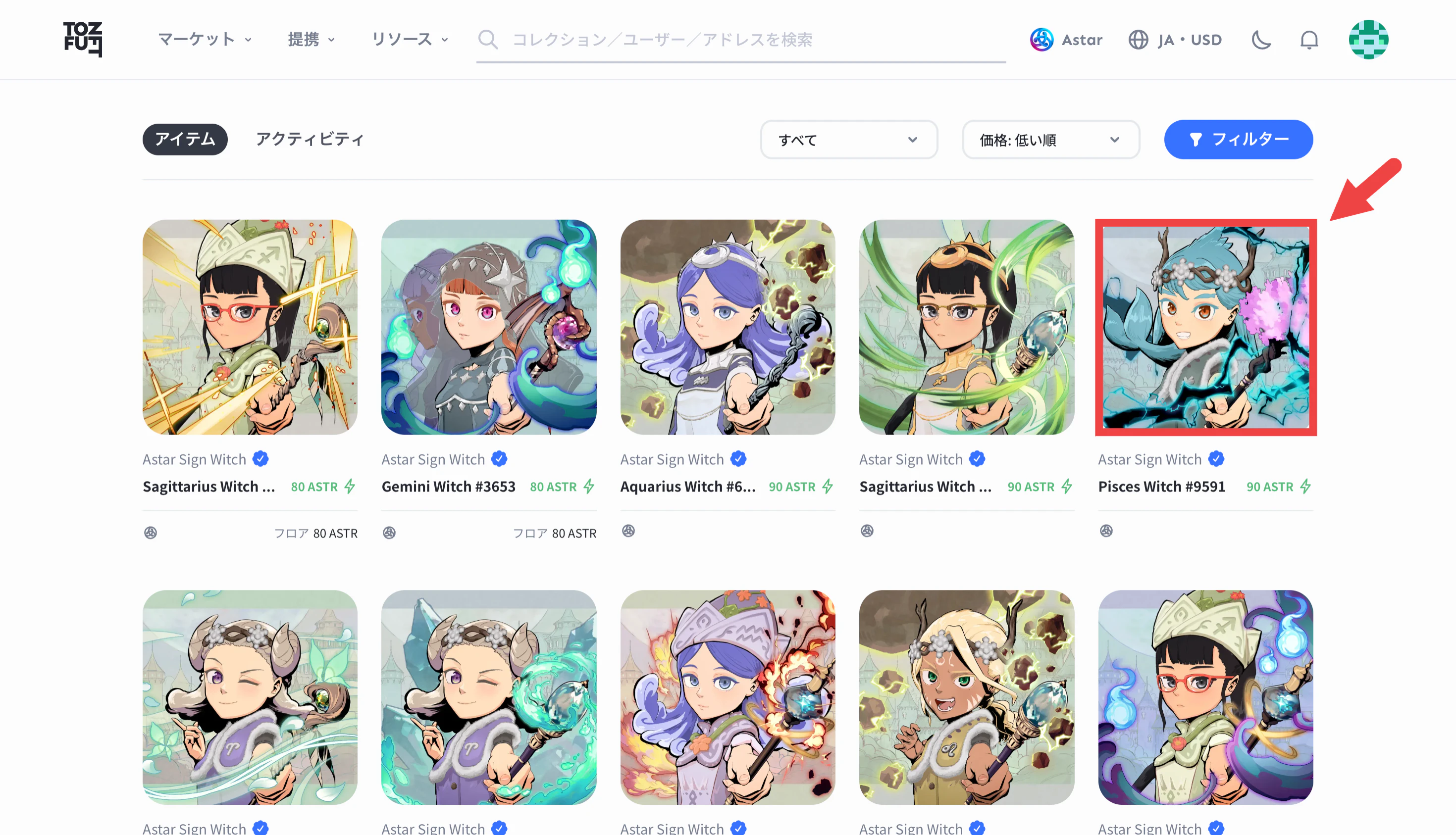Go to TOFU home logo
Image resolution: width=1456 pixels, height=835 pixels.
[83, 39]
